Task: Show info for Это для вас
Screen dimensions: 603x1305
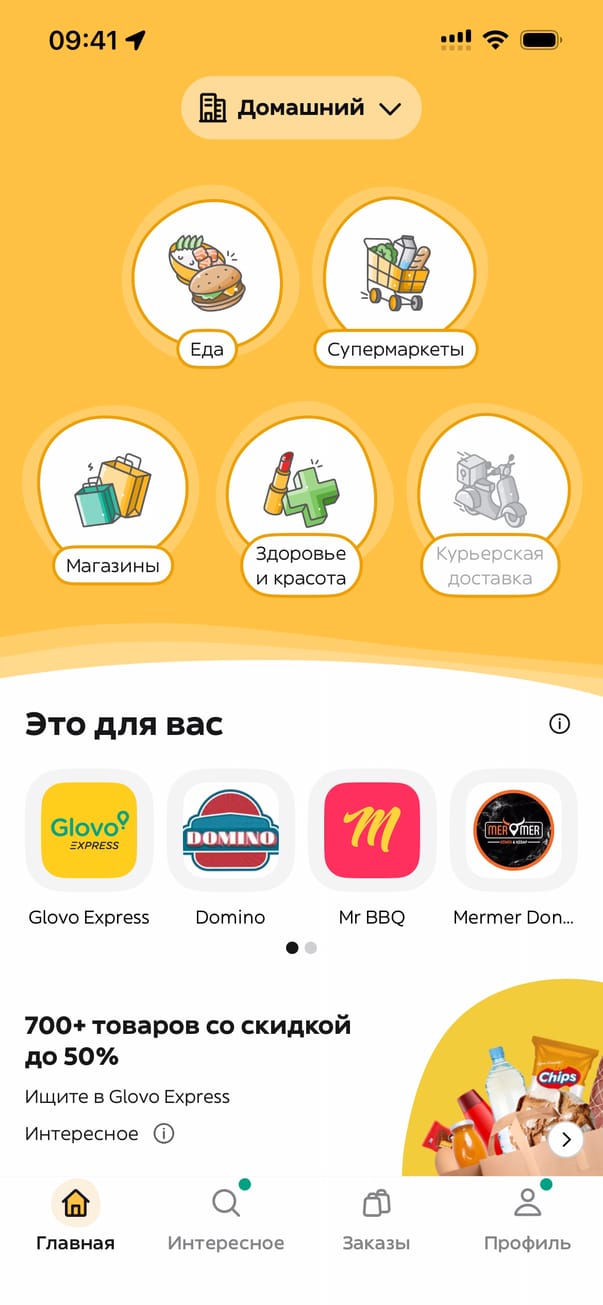Action: pyautogui.click(x=560, y=724)
